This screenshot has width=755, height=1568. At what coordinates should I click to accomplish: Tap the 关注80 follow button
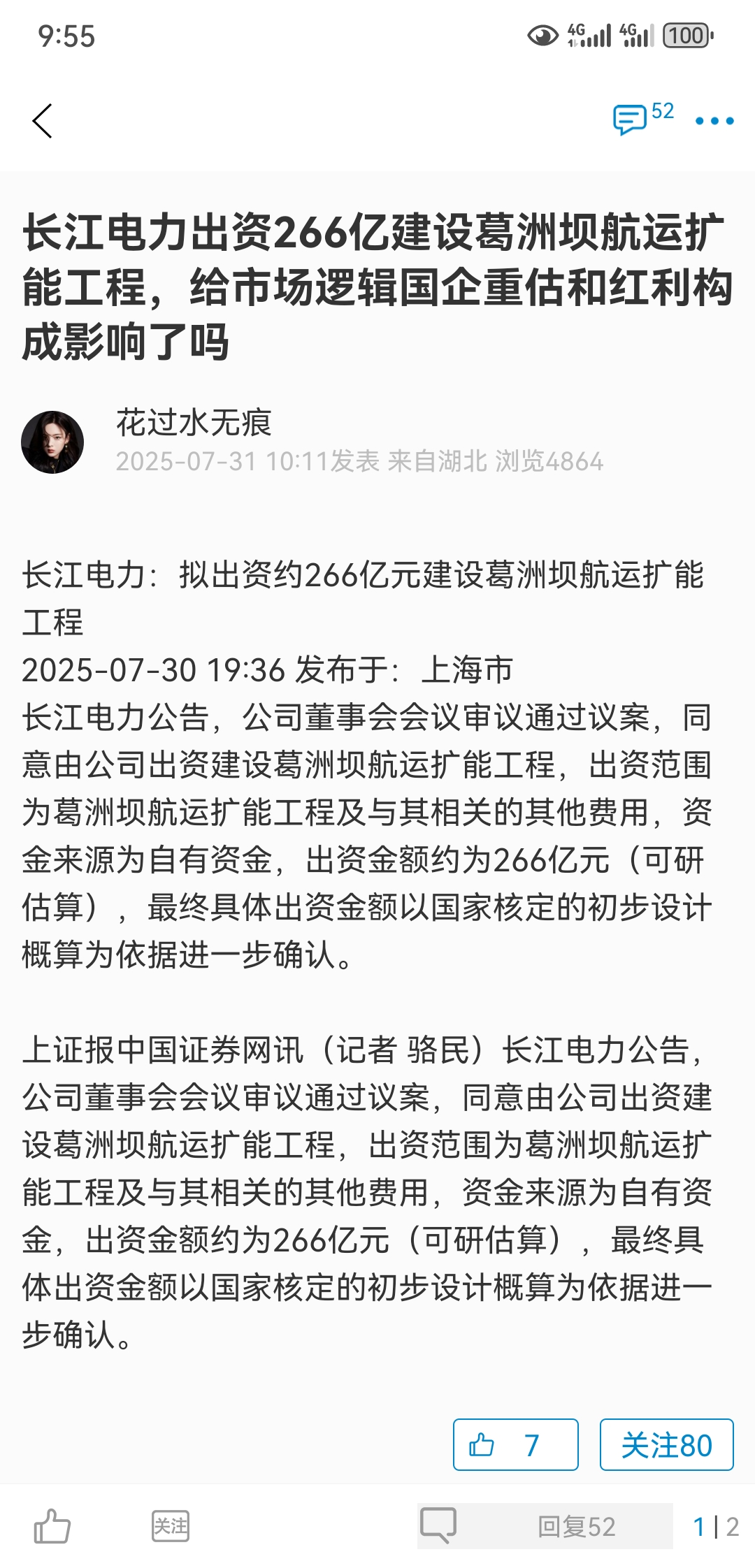[x=666, y=1445]
